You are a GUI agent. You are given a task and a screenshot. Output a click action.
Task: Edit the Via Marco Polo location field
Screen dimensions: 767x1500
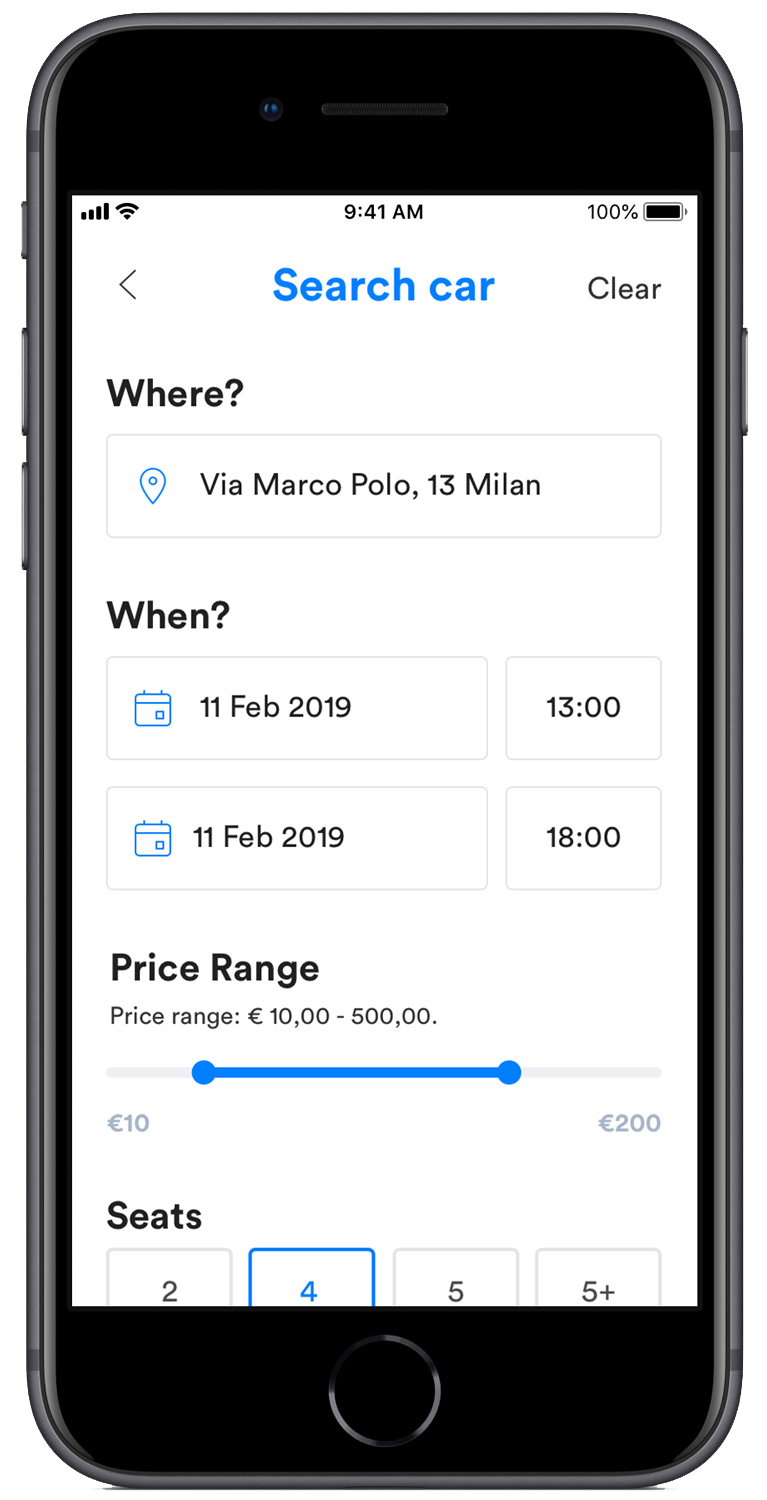click(x=383, y=486)
